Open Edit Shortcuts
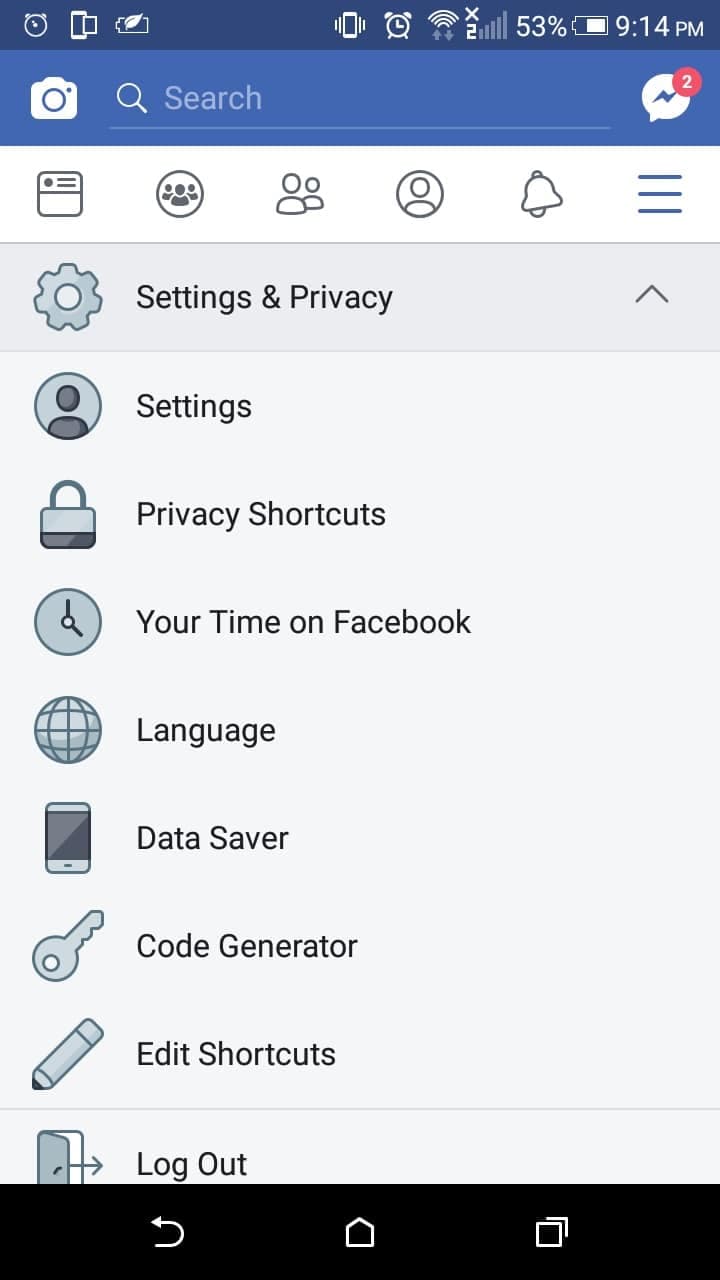 click(x=360, y=1054)
